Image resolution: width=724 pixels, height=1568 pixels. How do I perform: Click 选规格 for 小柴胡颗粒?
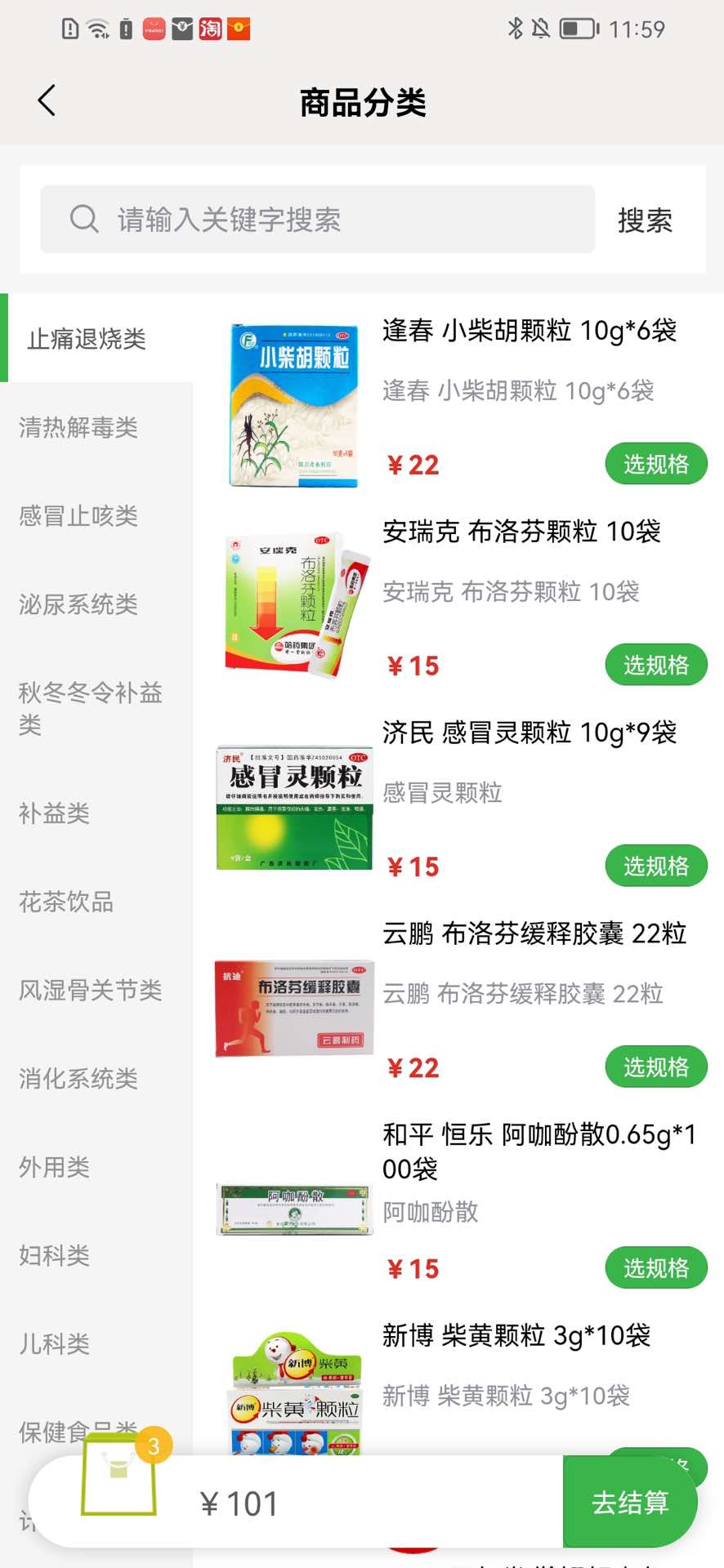tap(656, 464)
